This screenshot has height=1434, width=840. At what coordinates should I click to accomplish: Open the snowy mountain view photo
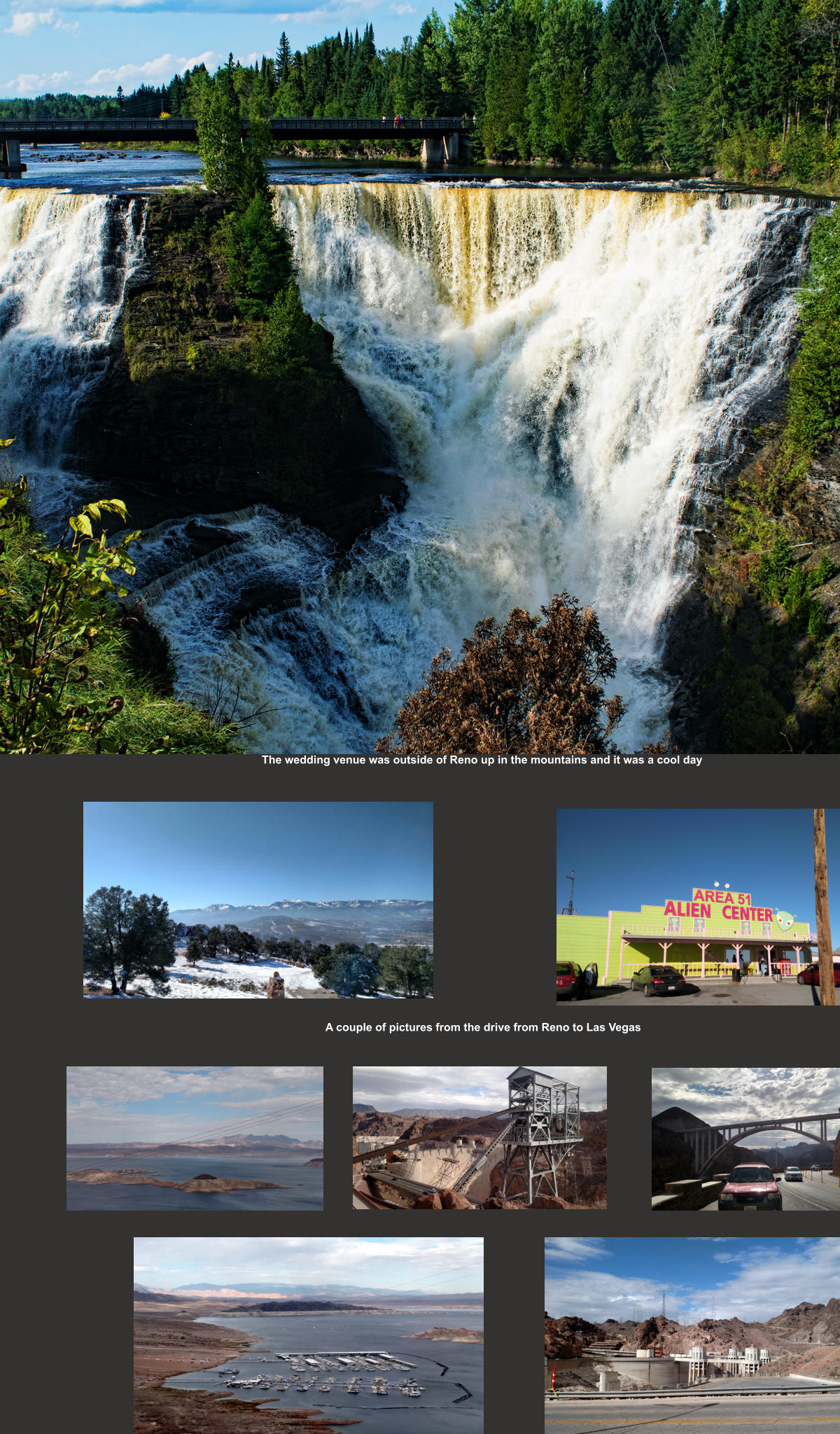[x=258, y=900]
